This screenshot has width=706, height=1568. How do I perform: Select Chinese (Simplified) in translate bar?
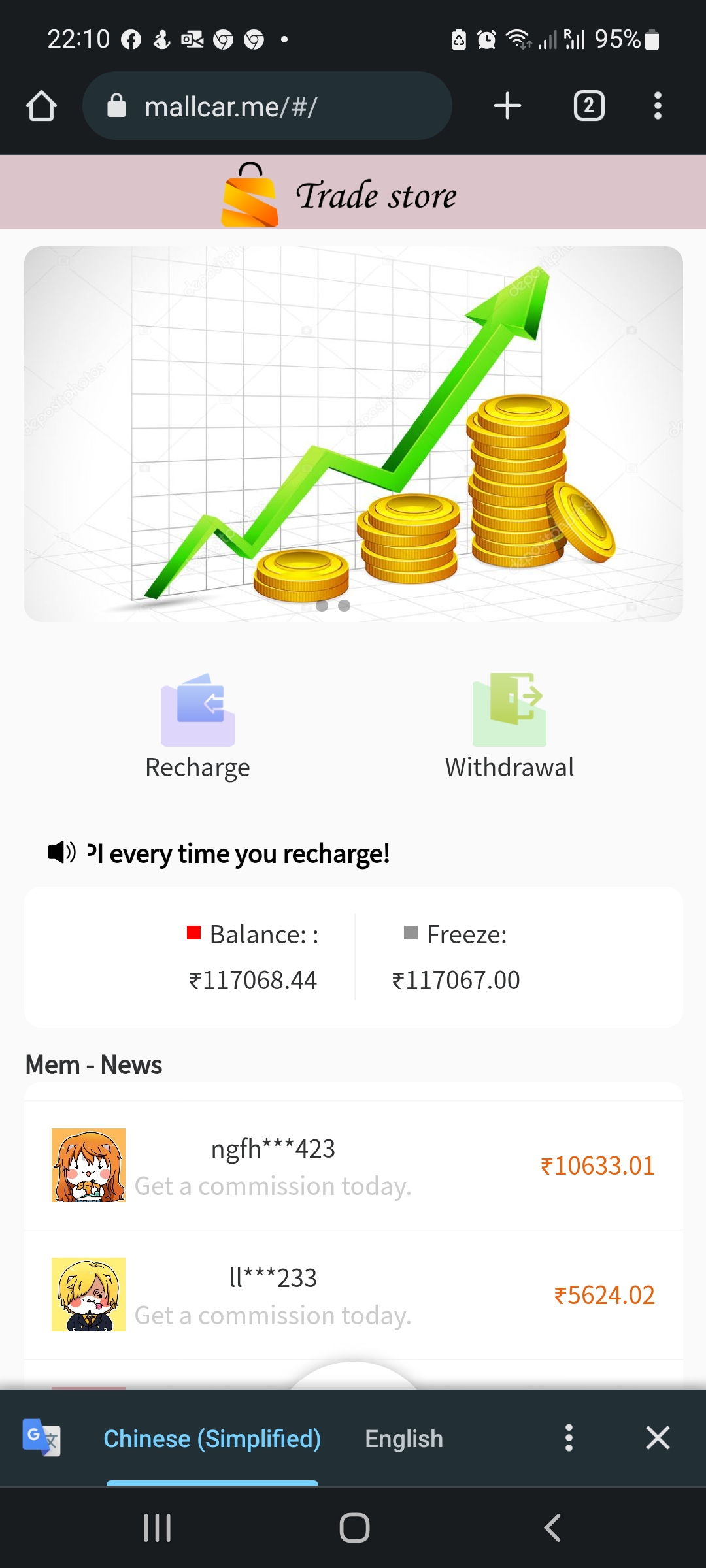[x=212, y=1439]
